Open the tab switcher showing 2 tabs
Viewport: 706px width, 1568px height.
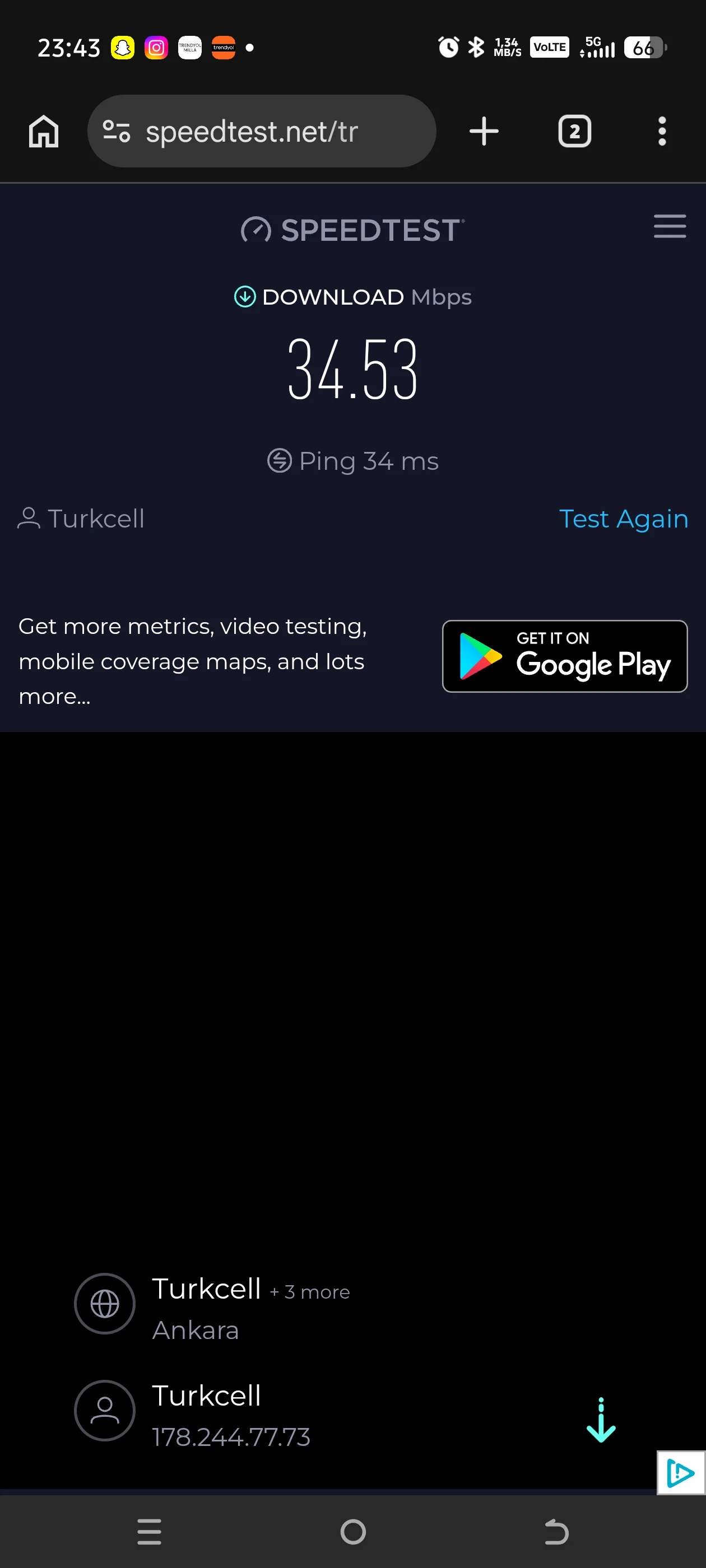(x=574, y=131)
